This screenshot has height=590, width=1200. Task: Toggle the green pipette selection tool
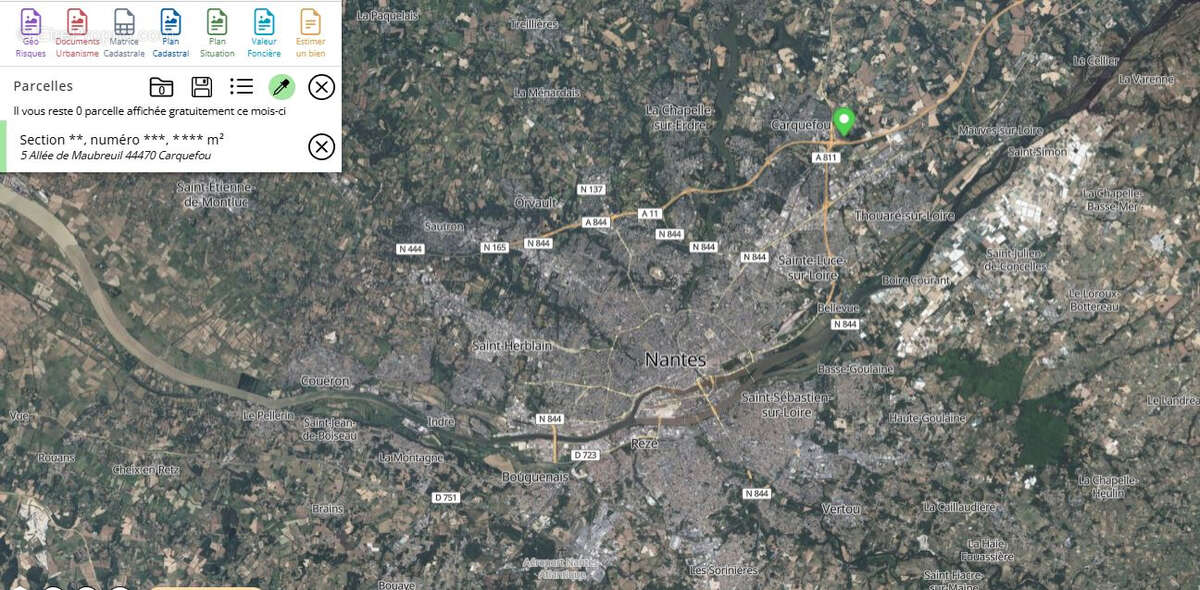coord(282,87)
